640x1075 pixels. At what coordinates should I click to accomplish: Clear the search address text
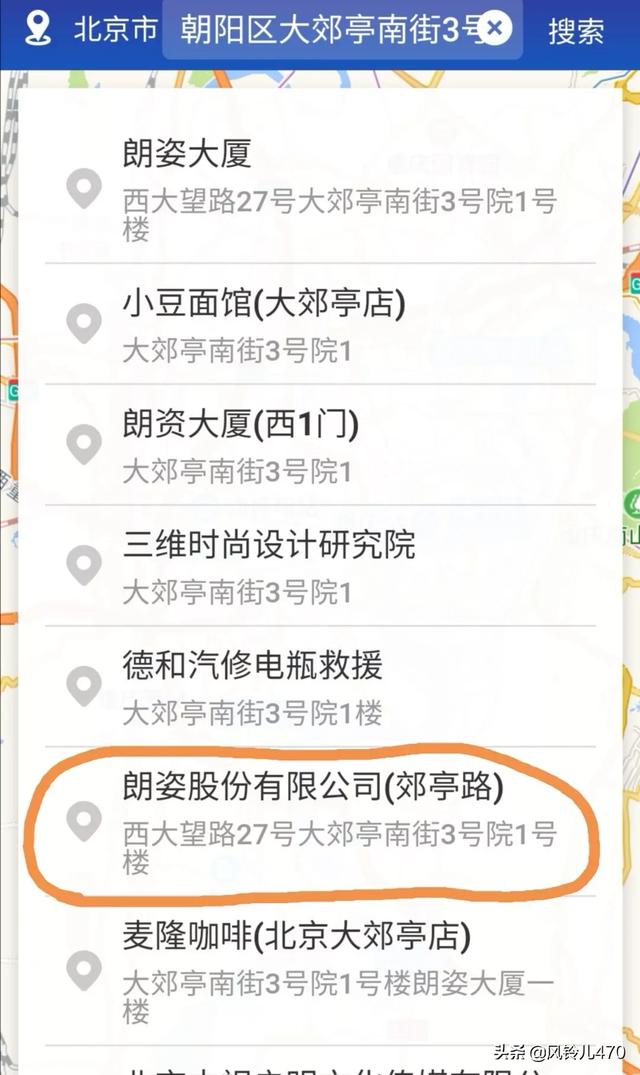pos(494,29)
